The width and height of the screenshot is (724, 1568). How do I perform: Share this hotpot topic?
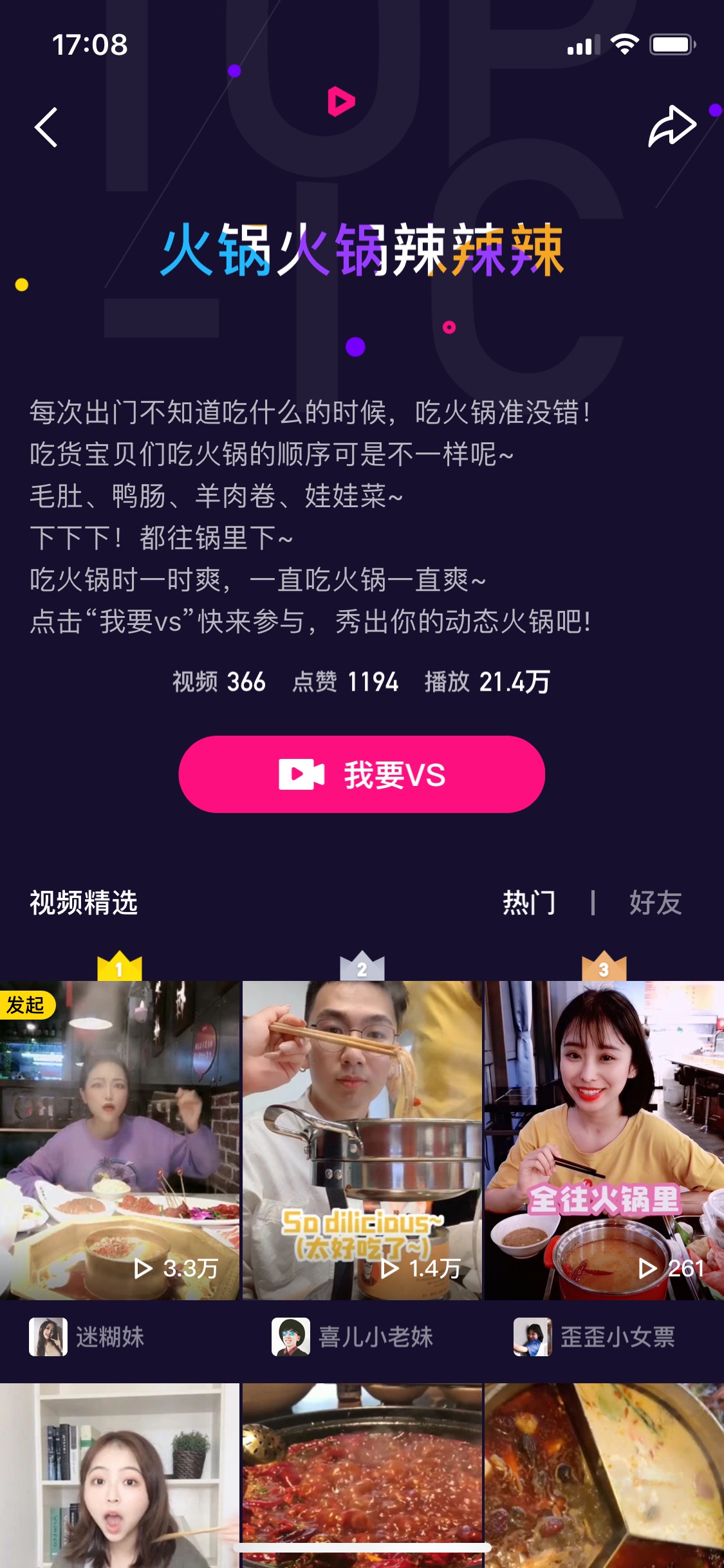coord(672,126)
